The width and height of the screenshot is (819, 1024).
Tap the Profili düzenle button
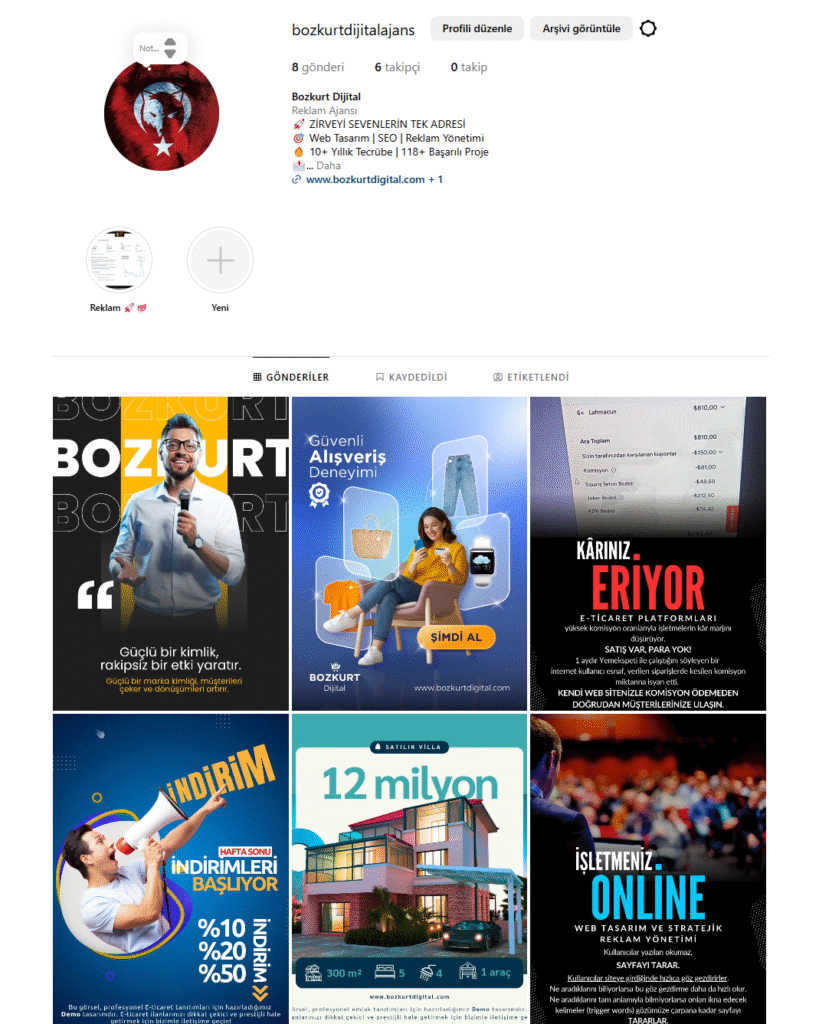477,29
